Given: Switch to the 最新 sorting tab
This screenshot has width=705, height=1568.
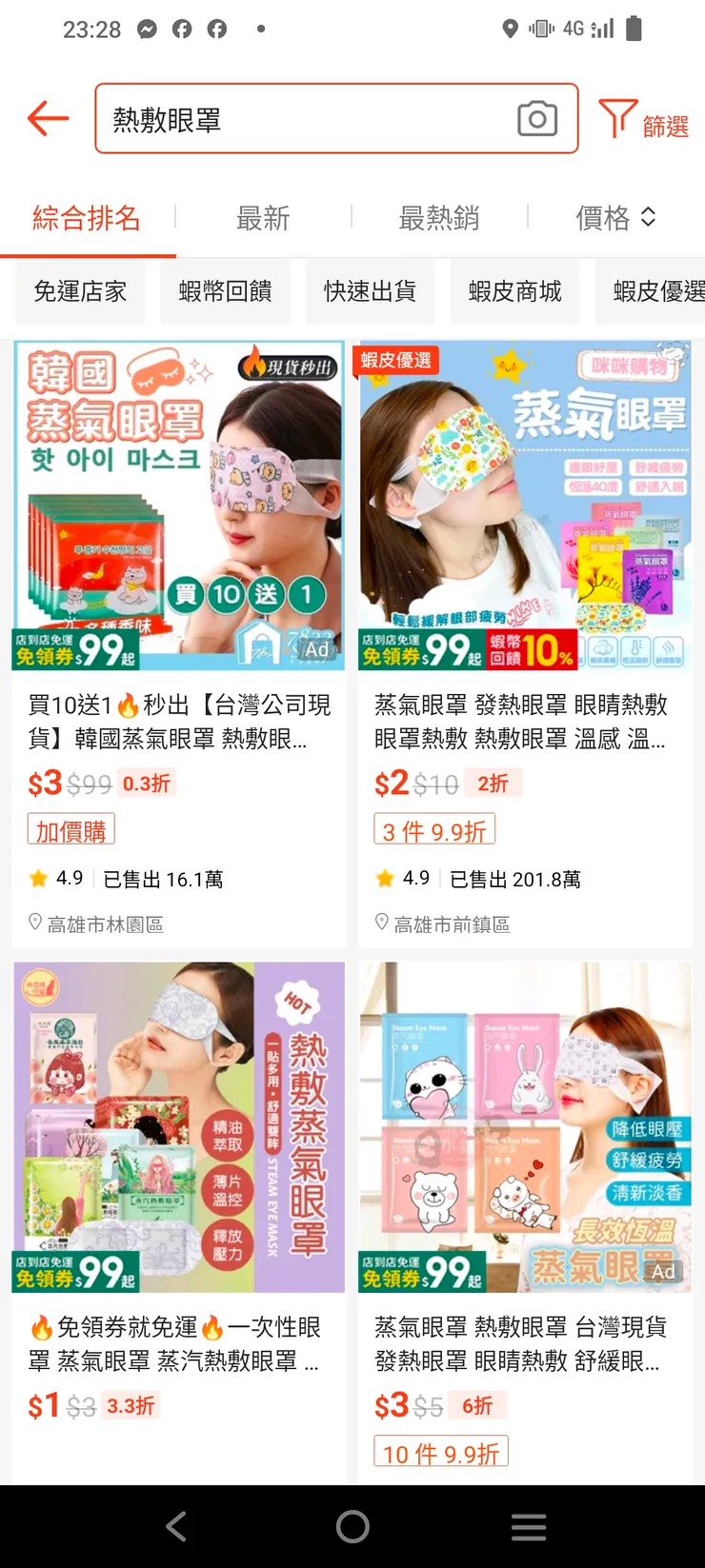Looking at the screenshot, I should (x=262, y=219).
